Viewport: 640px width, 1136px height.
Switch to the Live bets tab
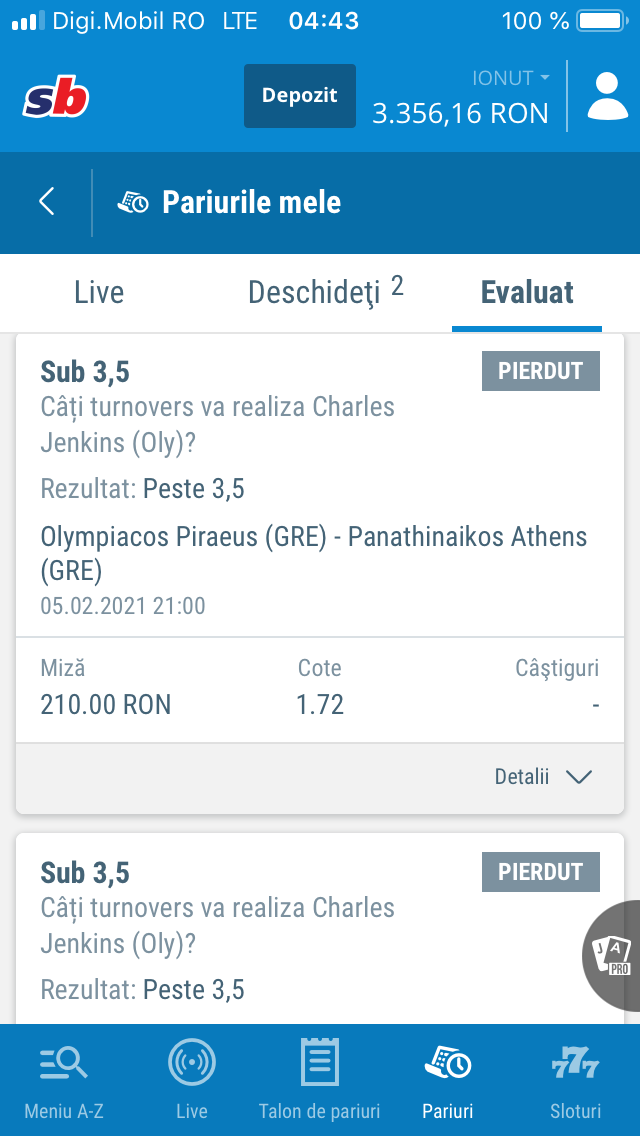pos(99,293)
